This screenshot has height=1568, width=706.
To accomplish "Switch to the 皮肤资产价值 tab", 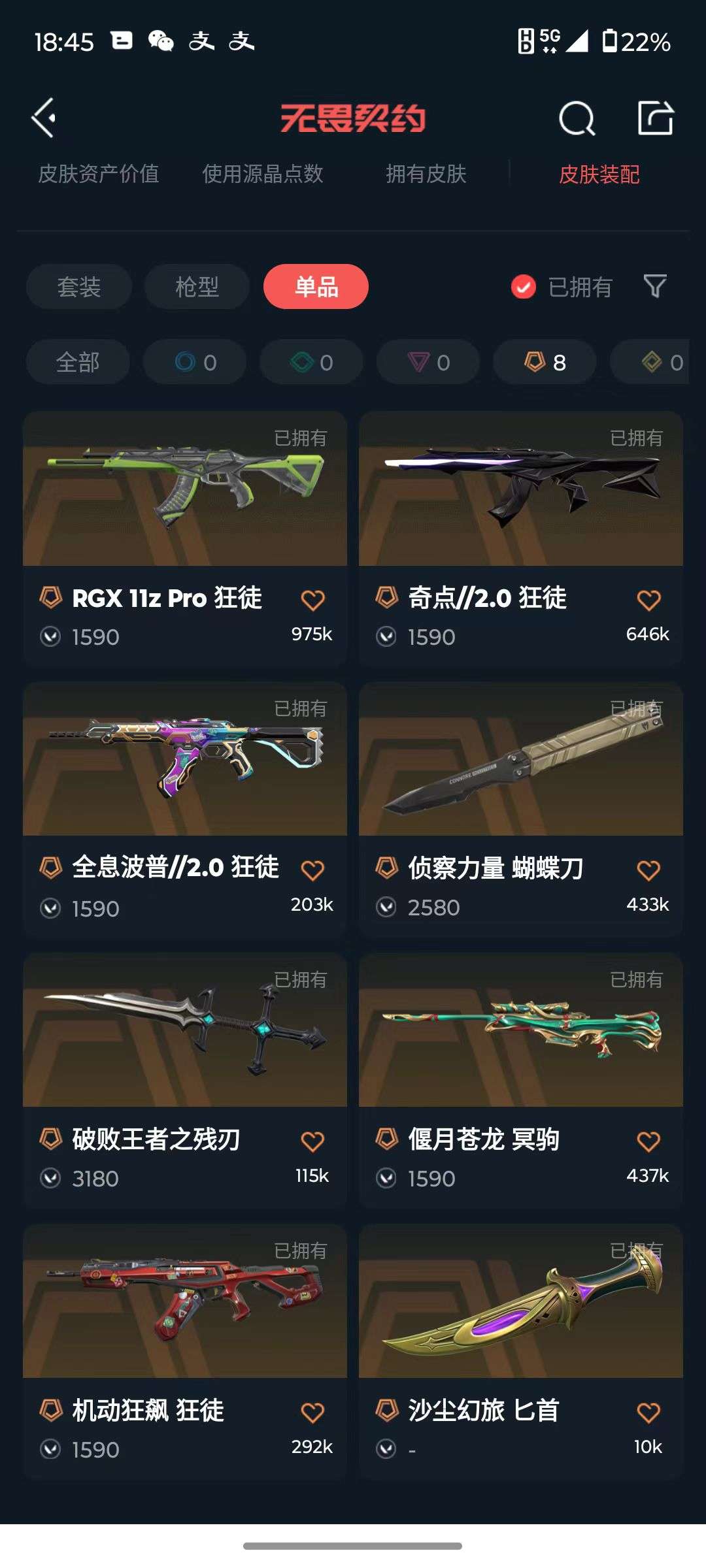I will [99, 174].
